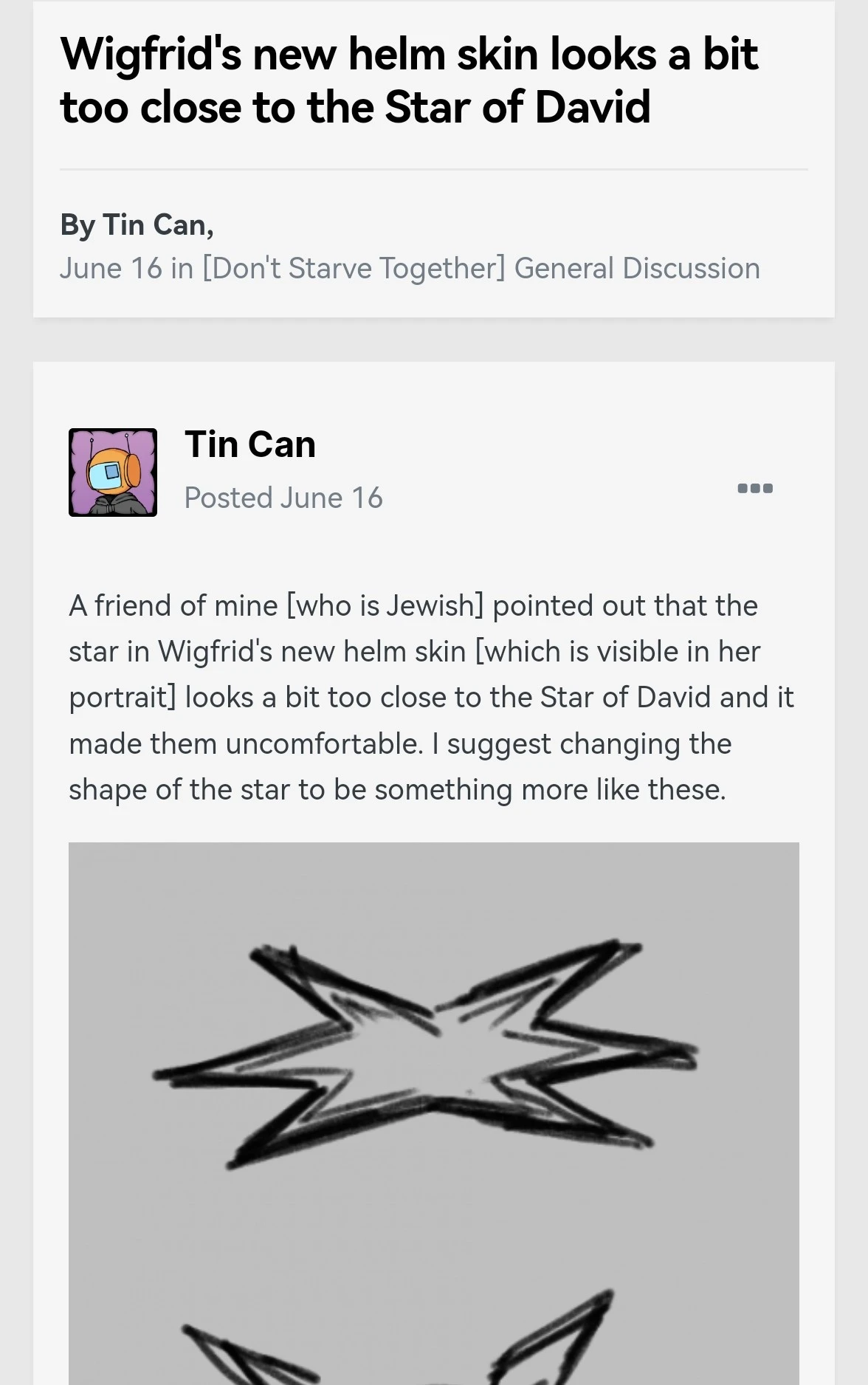Open the post options three-dot menu

click(x=754, y=488)
